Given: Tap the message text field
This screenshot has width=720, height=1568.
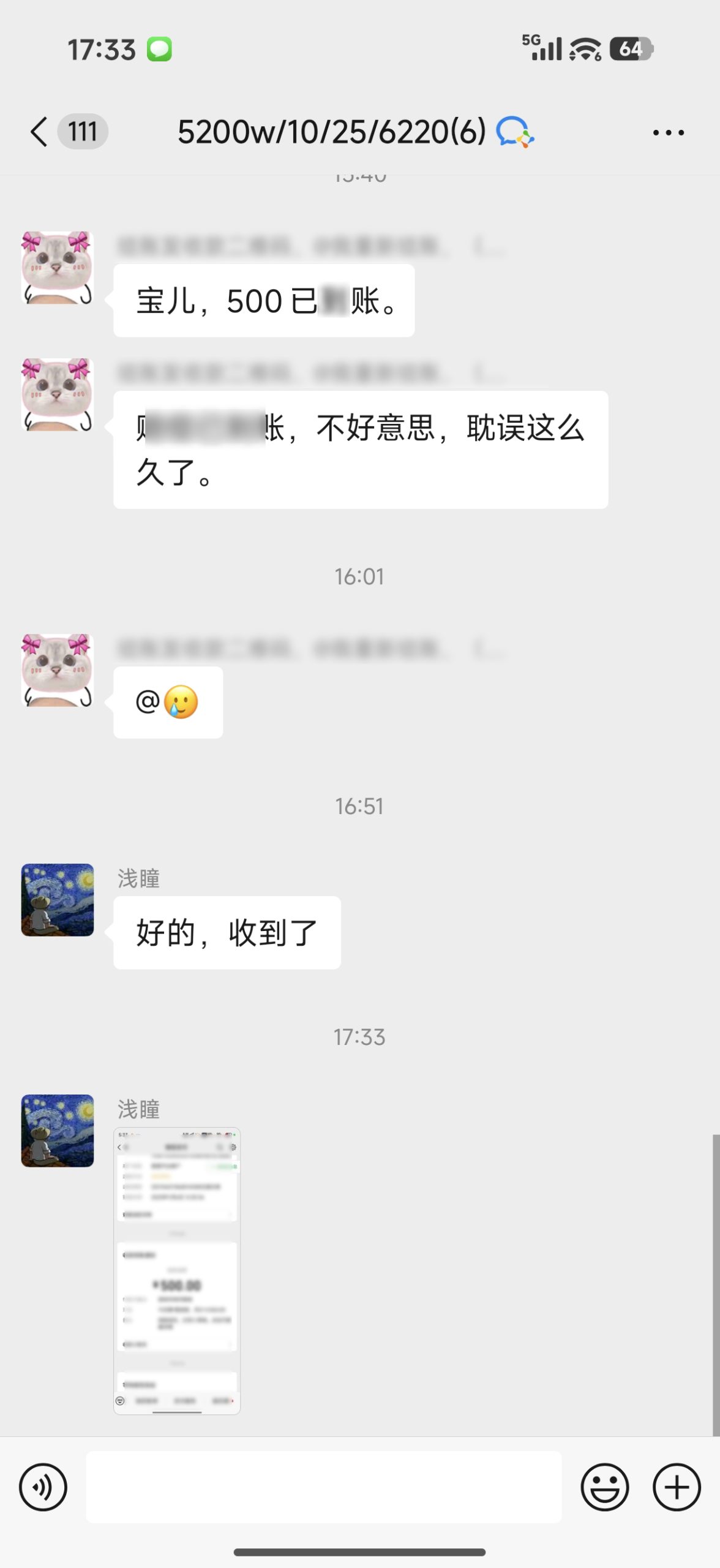Looking at the screenshot, I should tap(323, 1487).
